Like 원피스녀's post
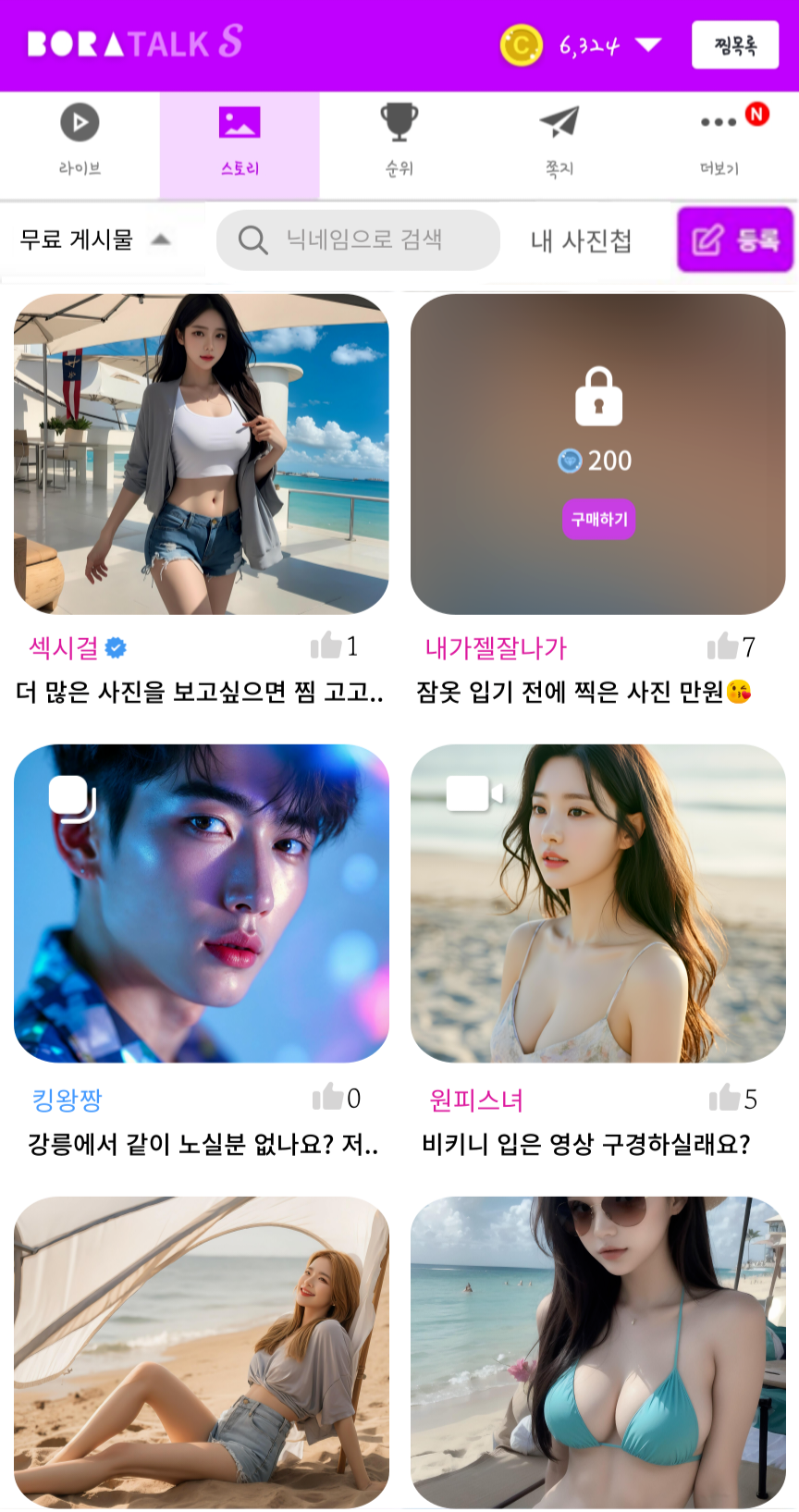The height and width of the screenshot is (1512, 799). click(724, 1098)
